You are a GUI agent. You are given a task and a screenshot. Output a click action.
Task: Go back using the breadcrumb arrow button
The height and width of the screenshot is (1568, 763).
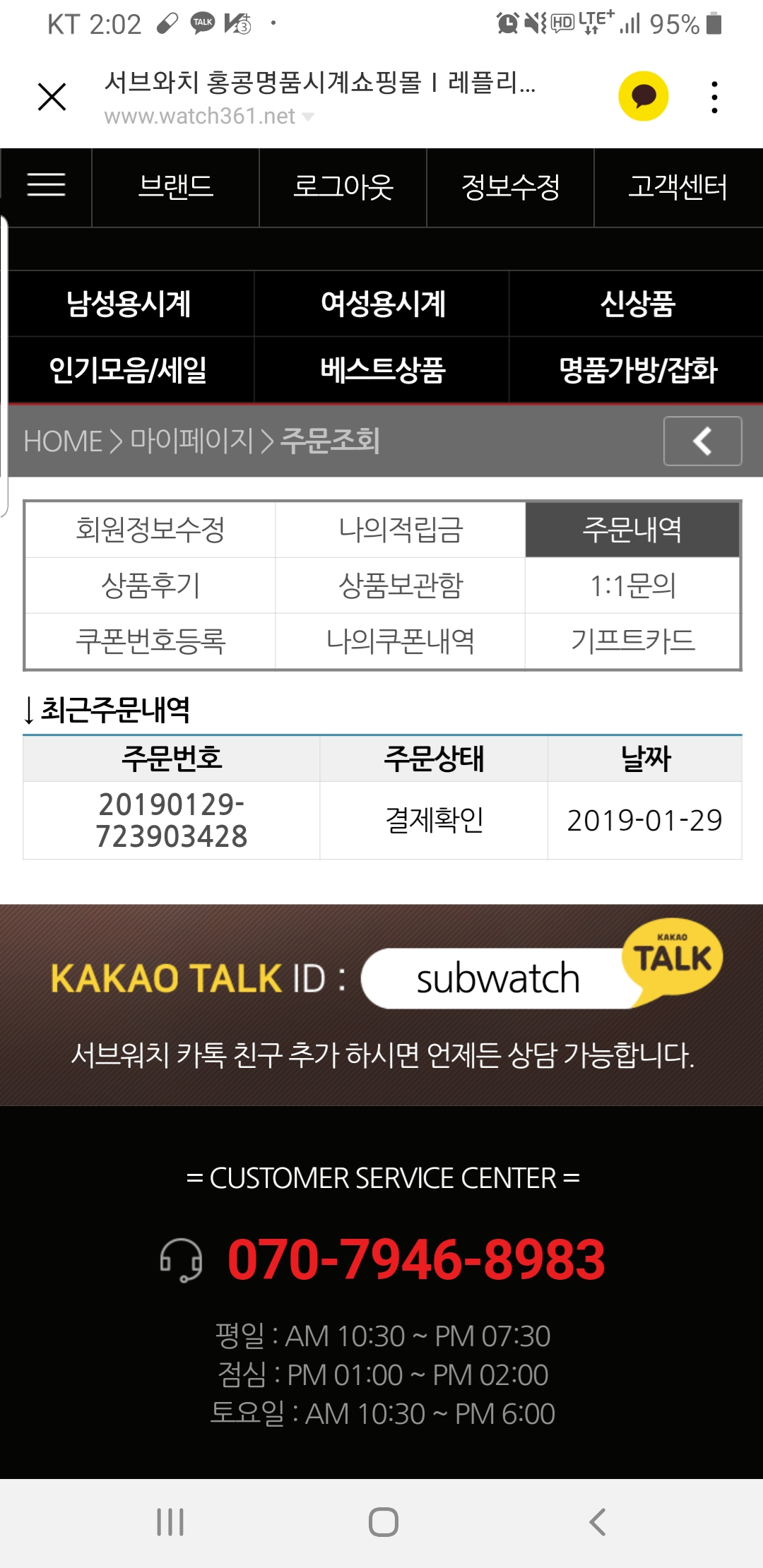click(x=702, y=441)
